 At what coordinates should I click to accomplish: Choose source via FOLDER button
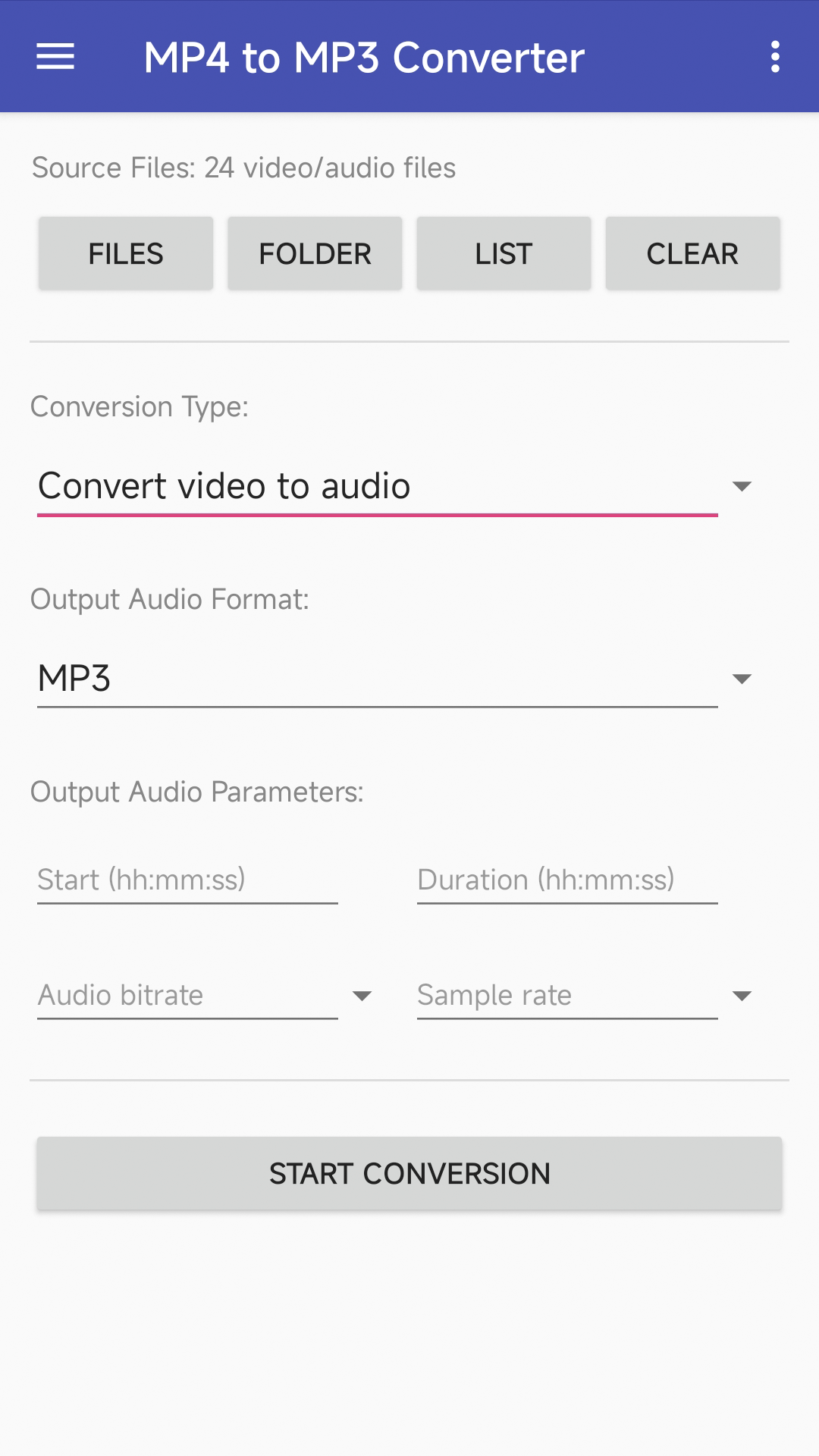click(x=315, y=253)
